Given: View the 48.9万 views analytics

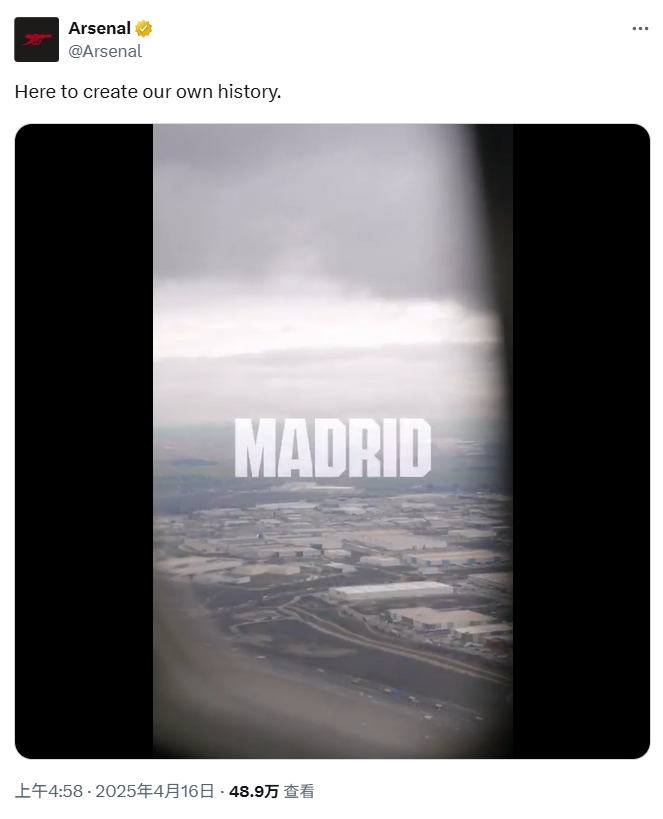Looking at the screenshot, I should coord(271,791).
